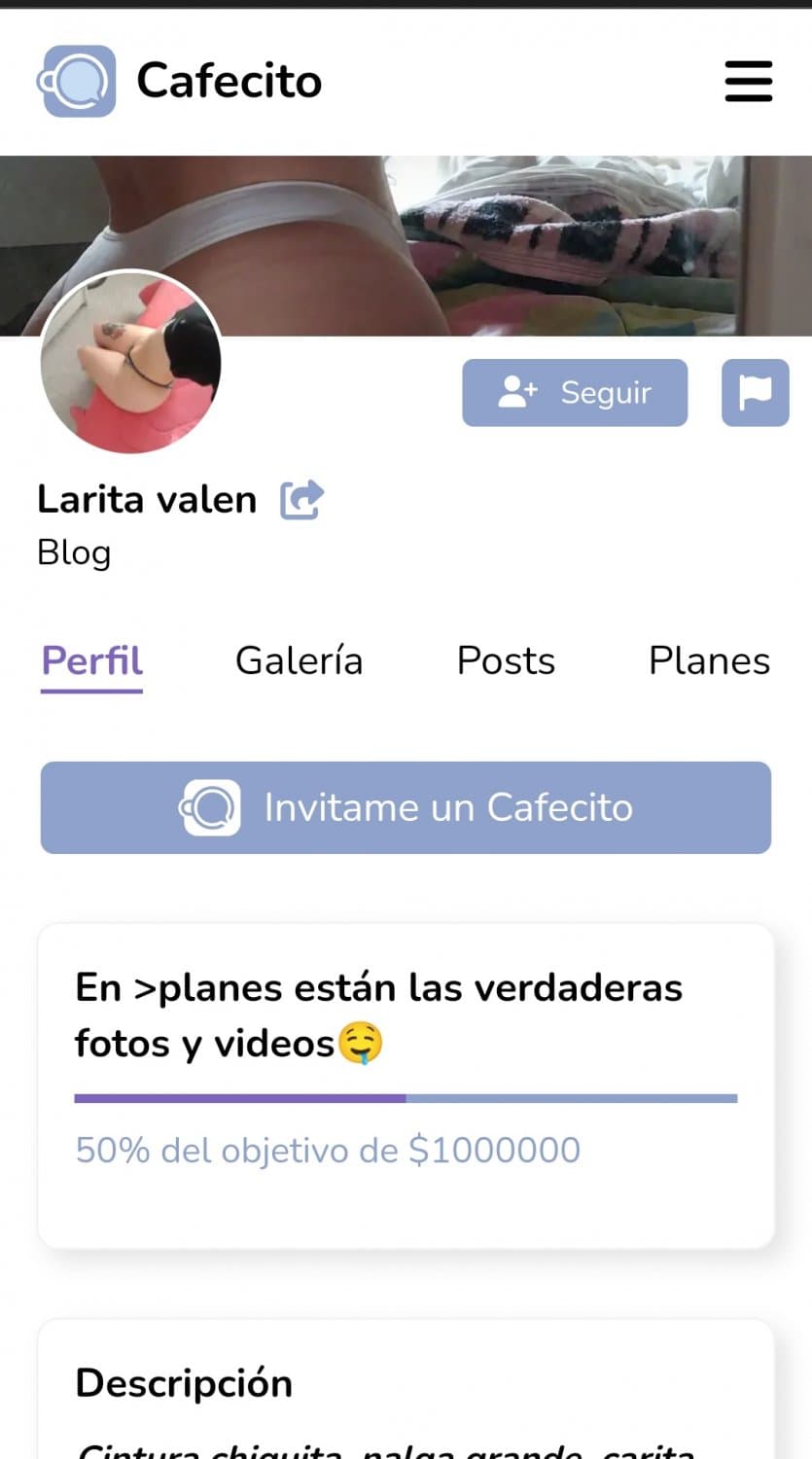Report this profile using the flag icon
Viewport: 812px width, 1459px height.
tap(756, 392)
